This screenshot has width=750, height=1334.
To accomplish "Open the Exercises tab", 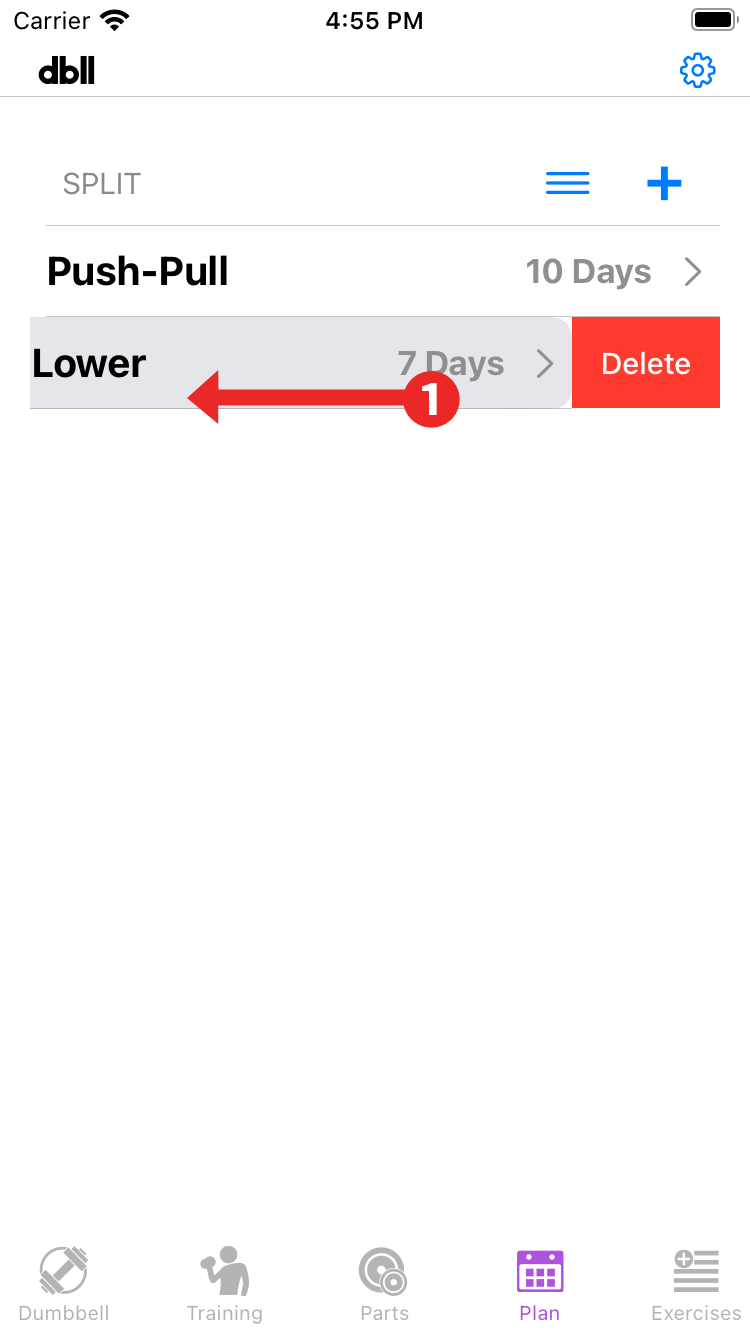I will point(696,1284).
